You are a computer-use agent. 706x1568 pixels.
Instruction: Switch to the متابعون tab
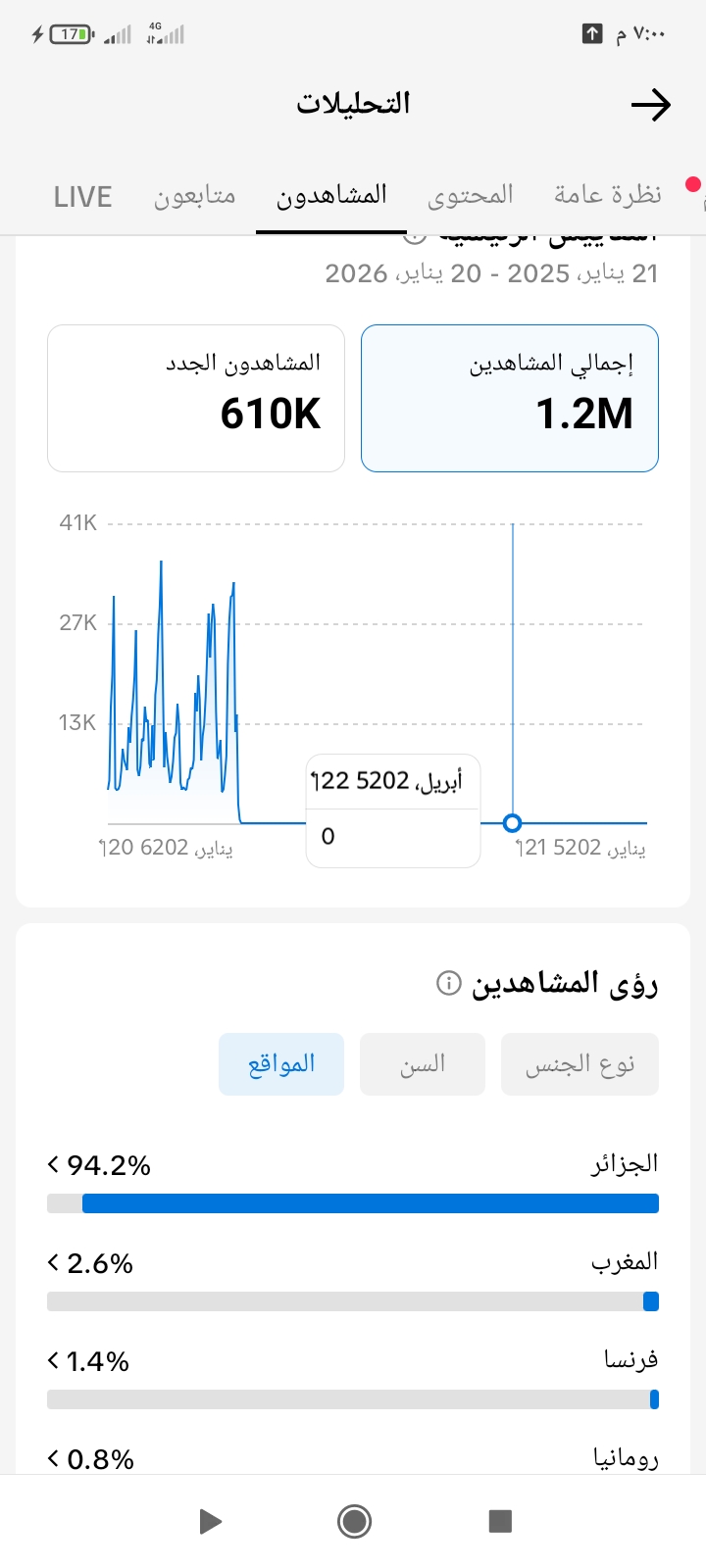coord(194,196)
